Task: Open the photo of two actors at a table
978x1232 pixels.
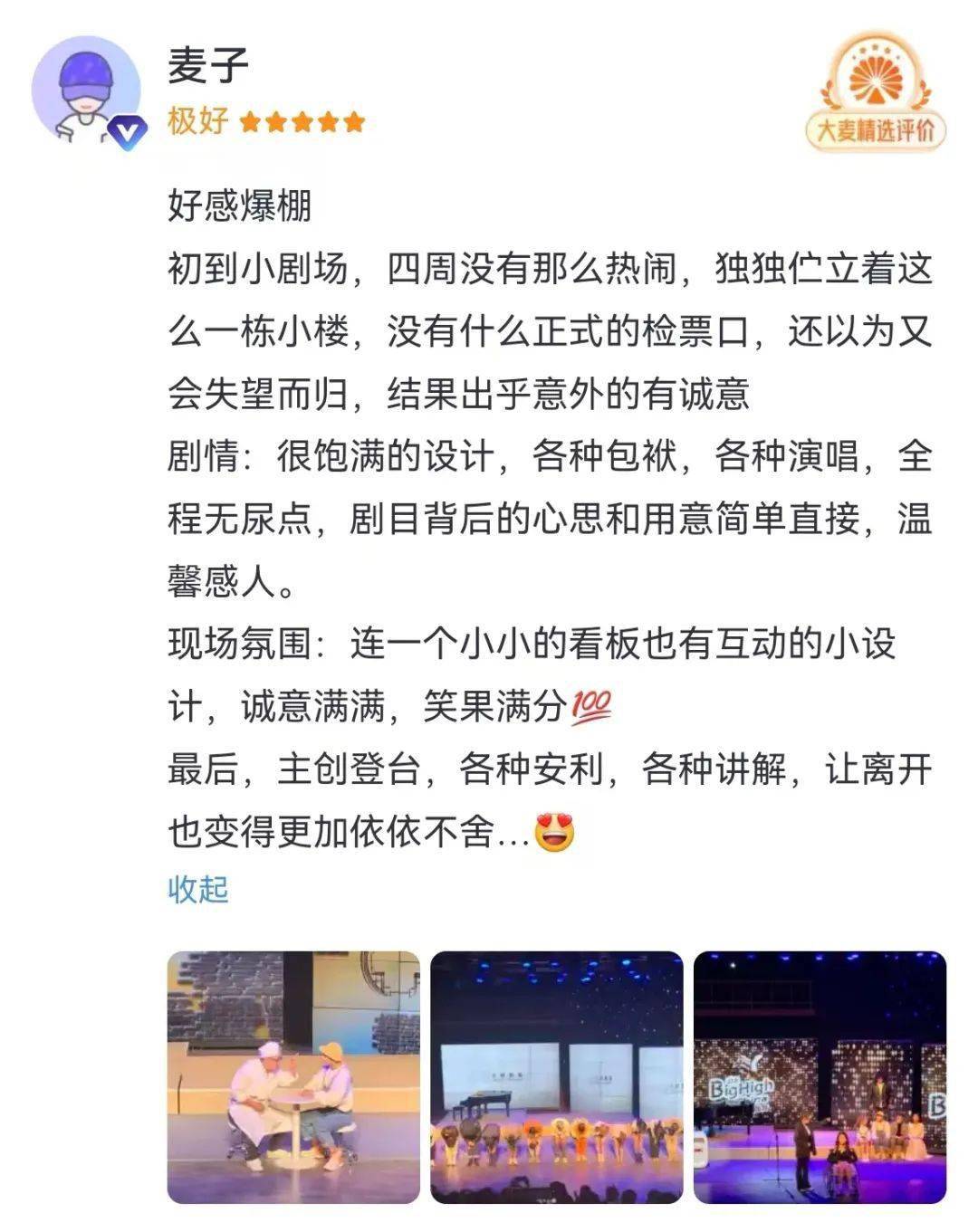Action: (293, 1076)
